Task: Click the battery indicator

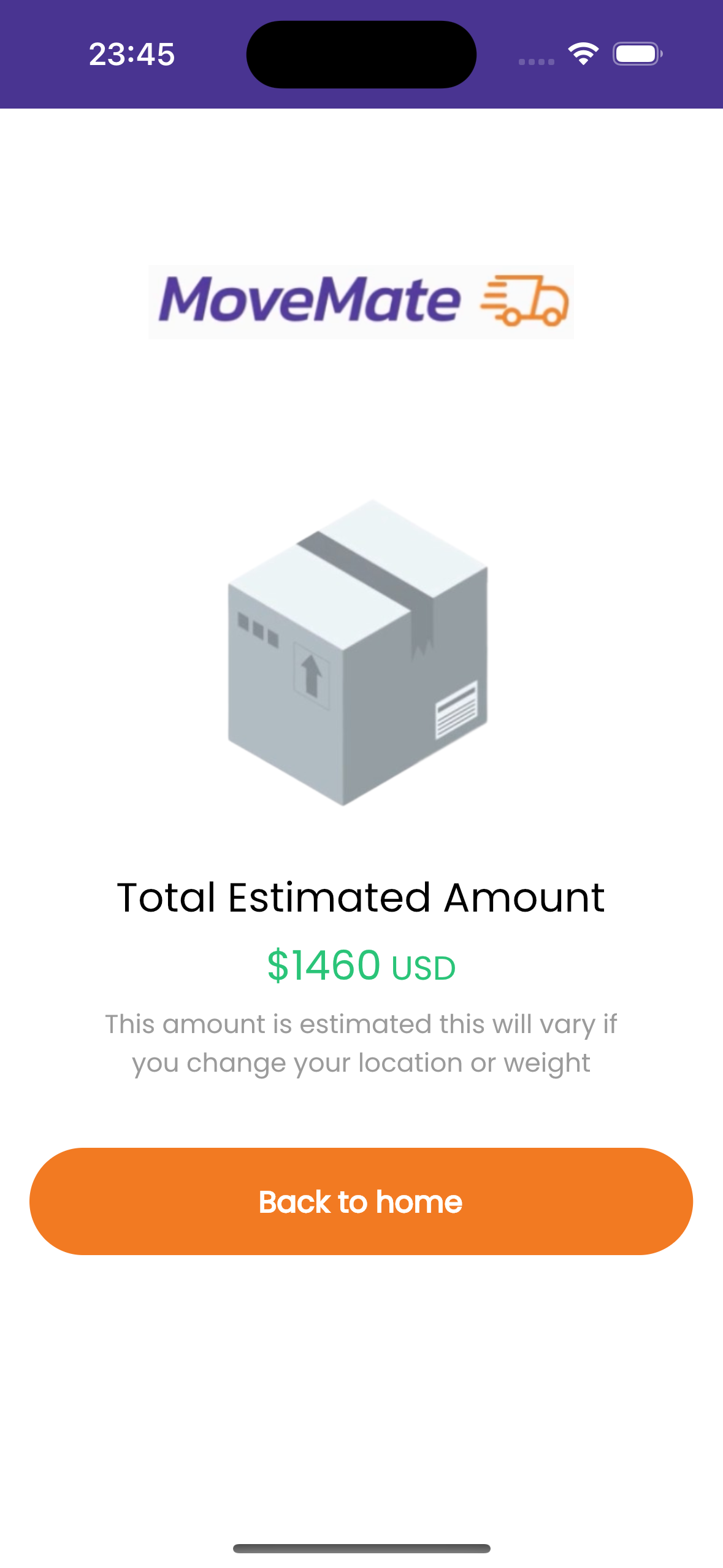Action: pos(638,54)
